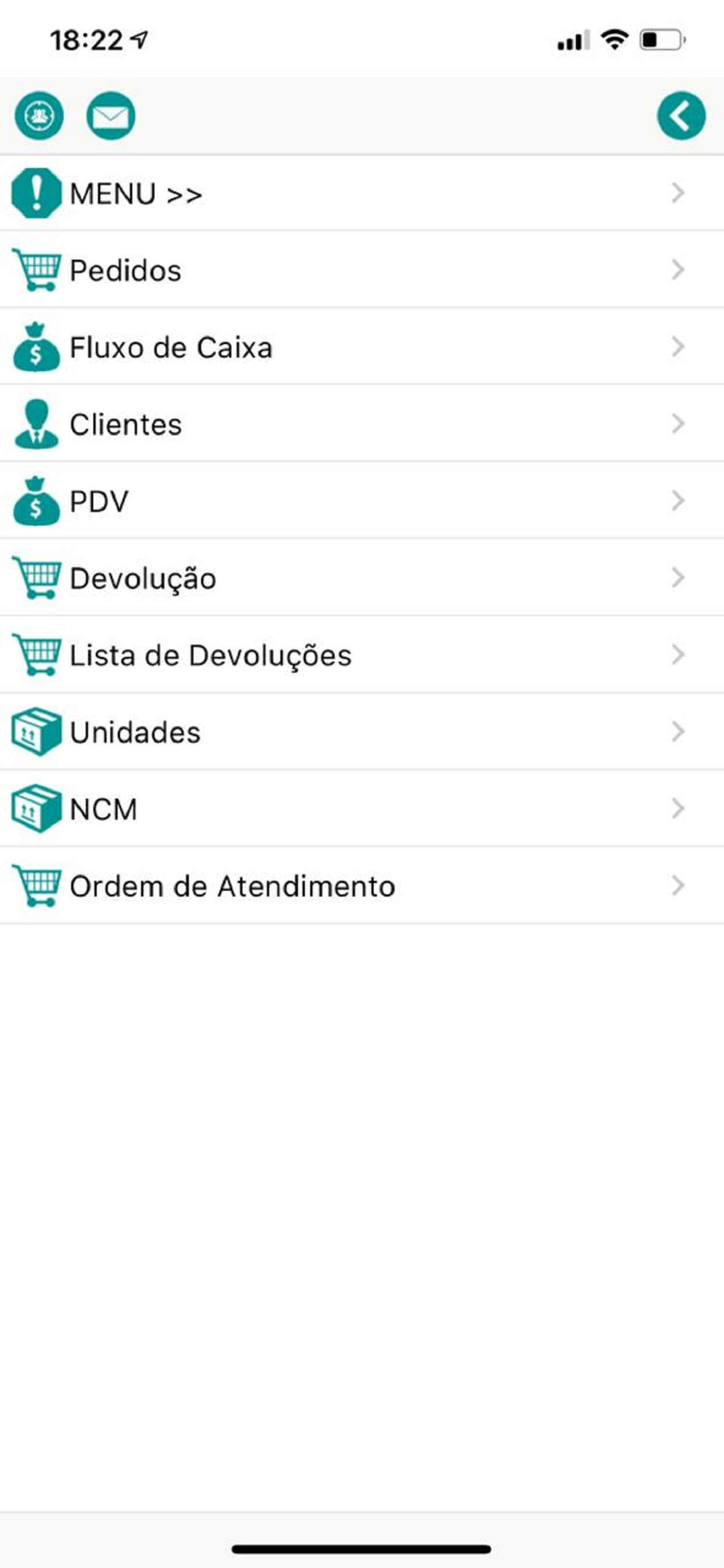724x1568 pixels.
Task: Select the NCM row
Action: coord(362,808)
